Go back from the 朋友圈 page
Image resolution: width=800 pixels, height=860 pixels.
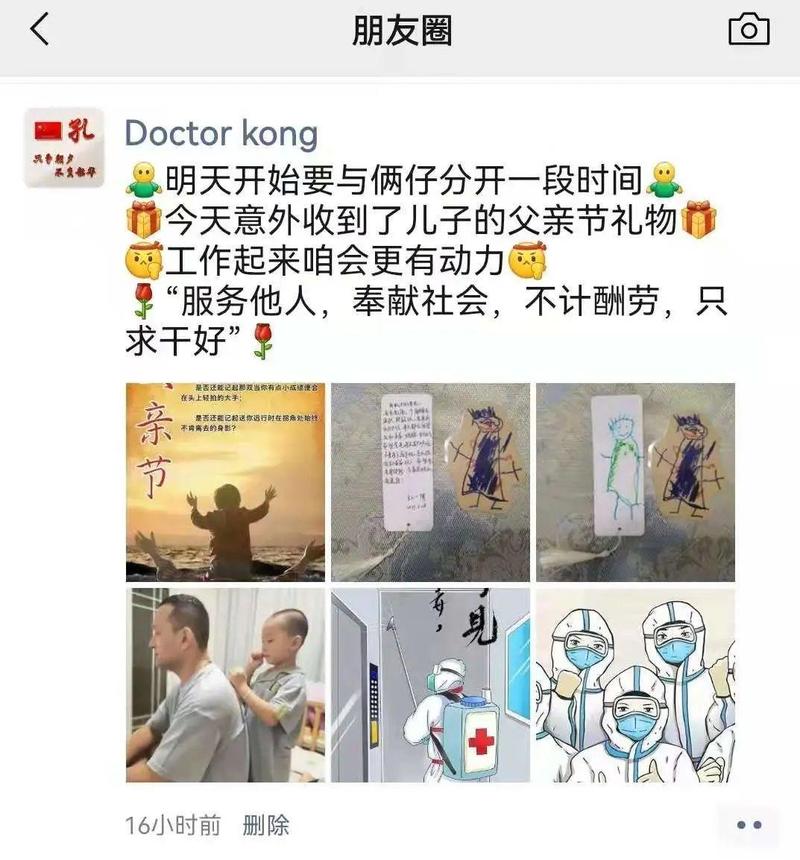click(40, 30)
